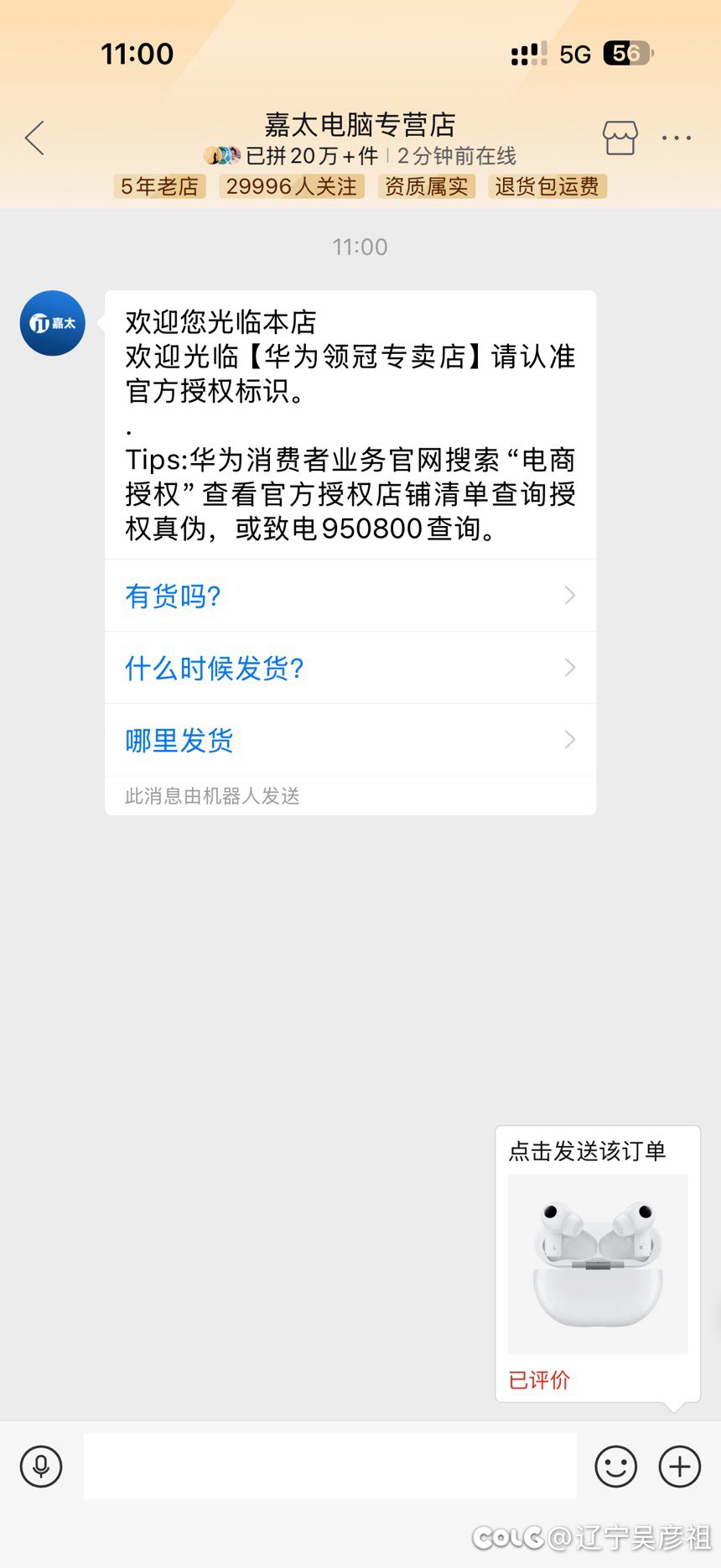Open the plus attachment menu
Image resolution: width=721 pixels, height=1568 pixels.
tap(680, 1466)
